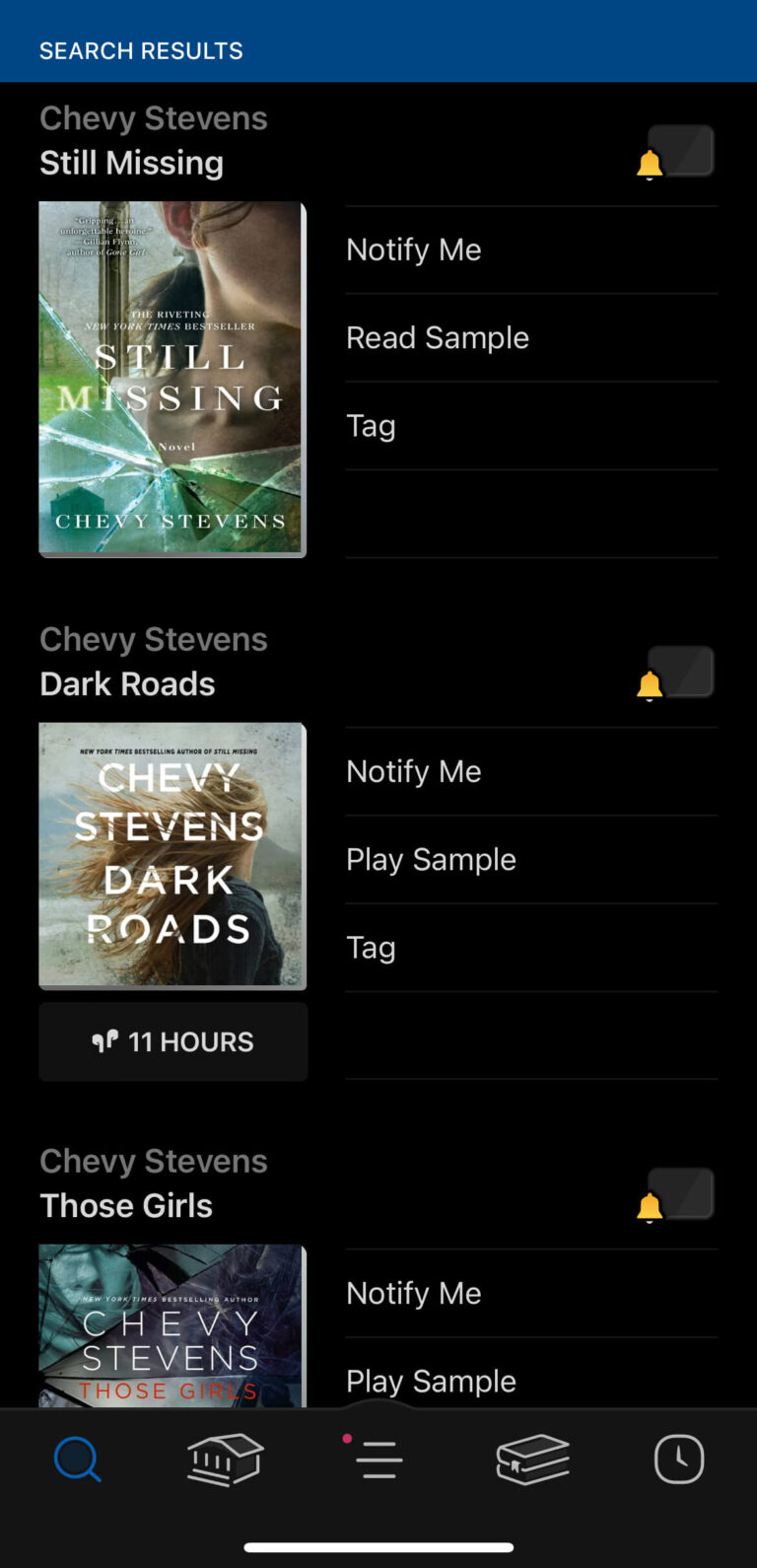Viewport: 757px width, 1568px height.
Task: Open the Still Missing book cover
Action: pos(172,379)
